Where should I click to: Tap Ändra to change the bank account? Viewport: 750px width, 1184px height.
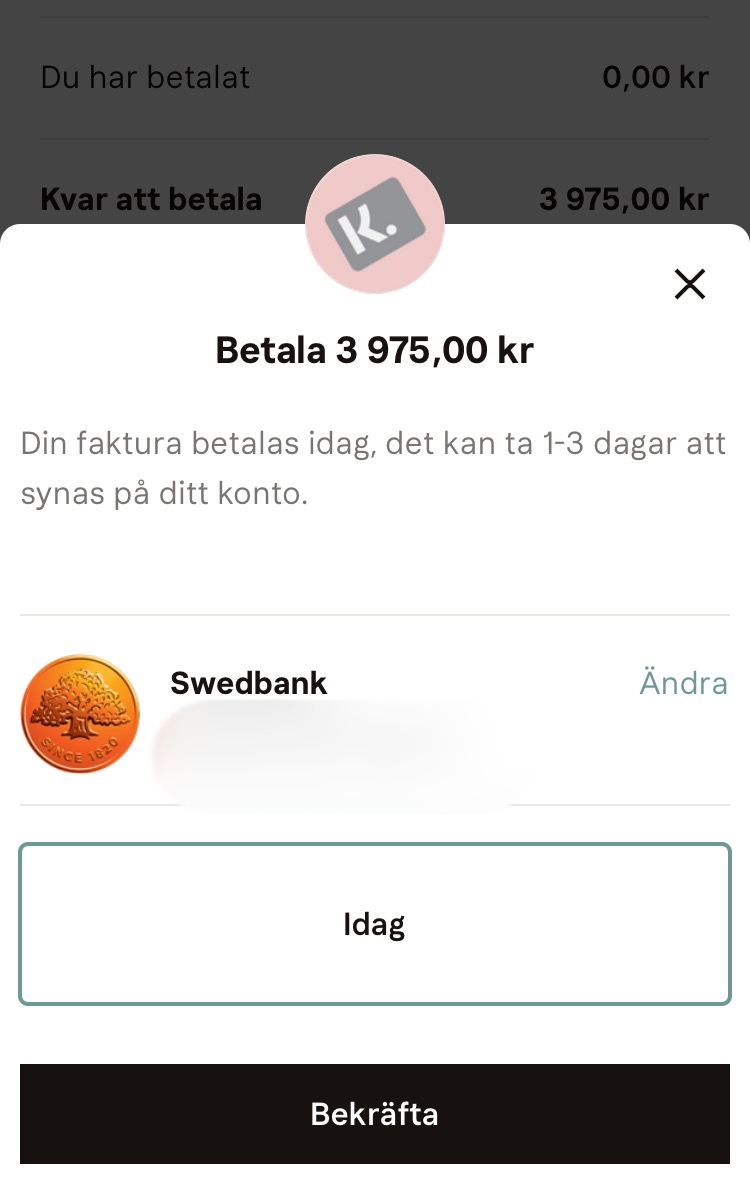click(x=683, y=683)
